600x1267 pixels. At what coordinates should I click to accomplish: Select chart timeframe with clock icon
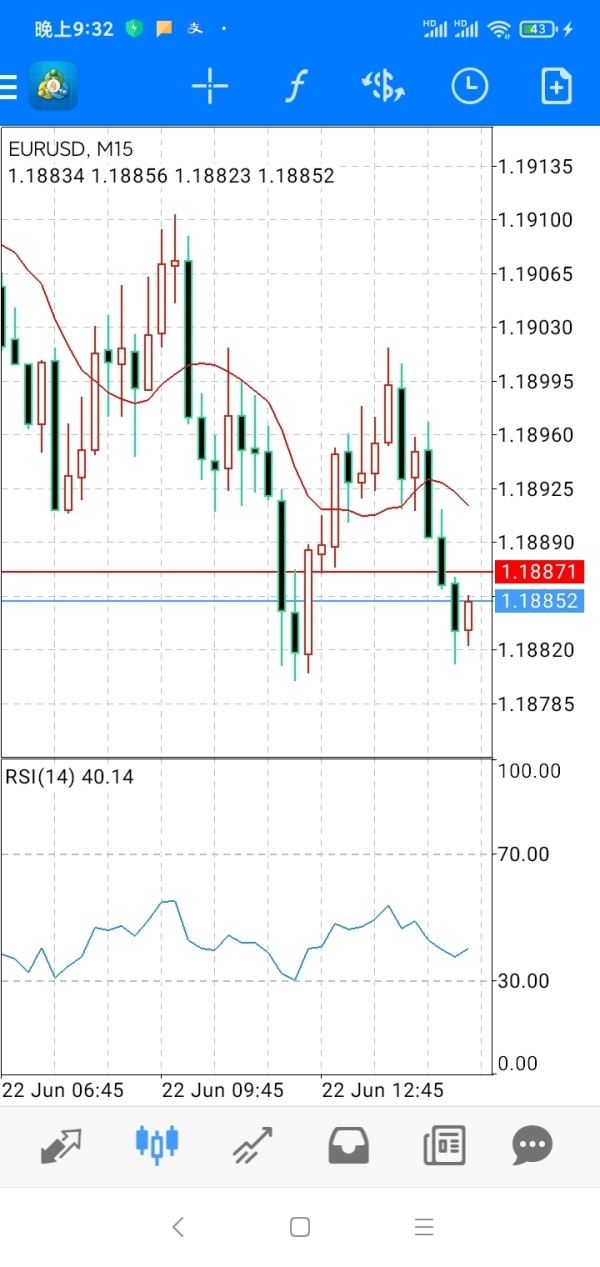point(470,87)
